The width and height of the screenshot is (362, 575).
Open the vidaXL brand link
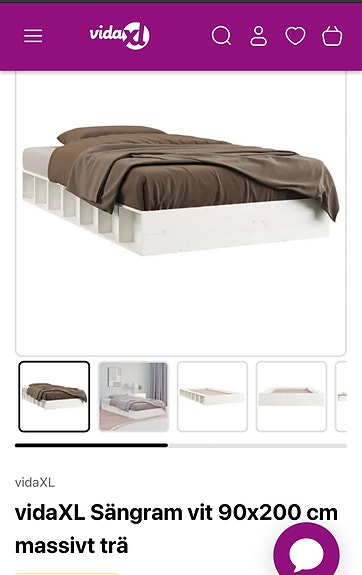click(x=35, y=482)
